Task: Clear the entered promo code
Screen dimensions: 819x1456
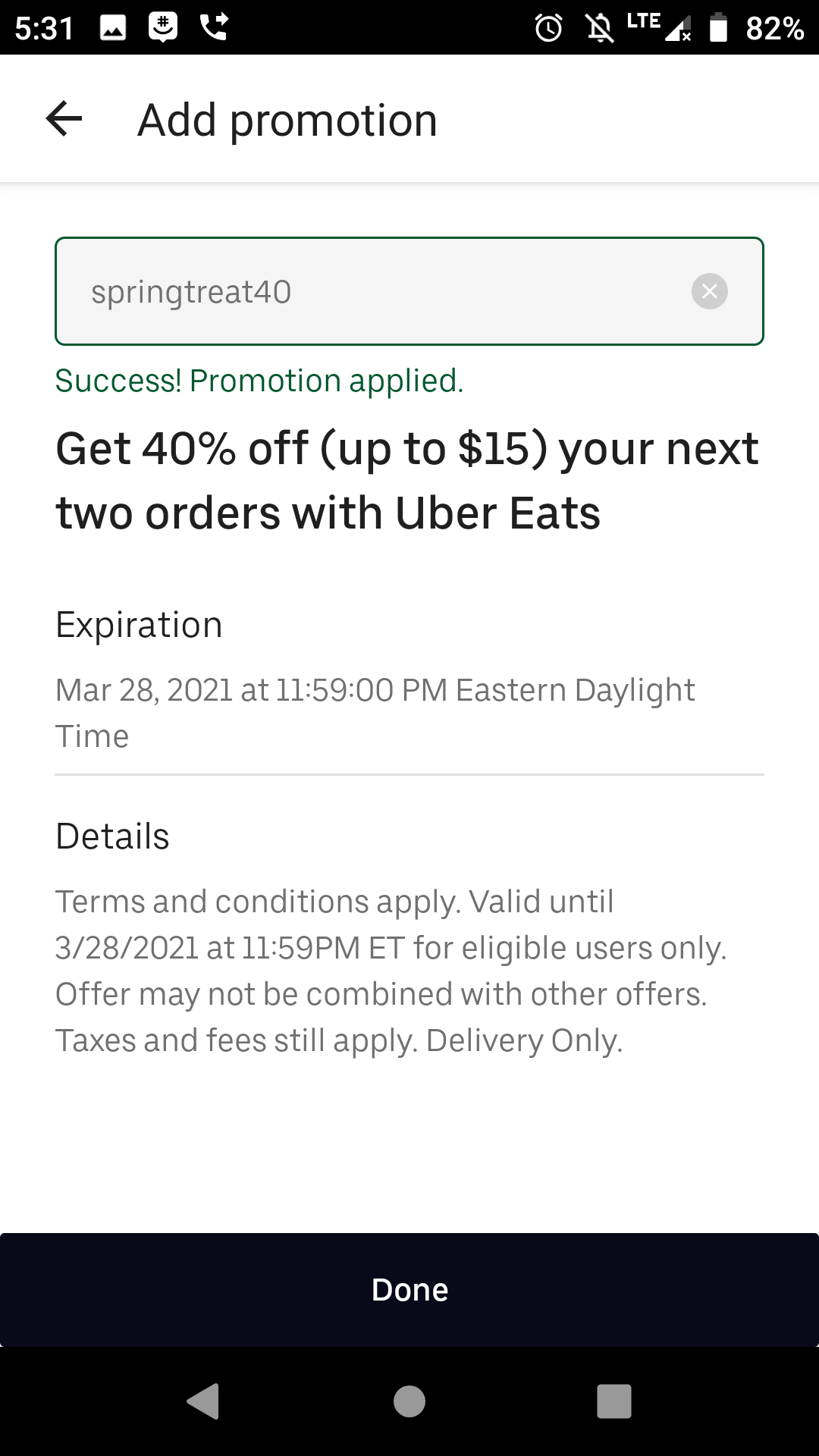Action: [x=710, y=291]
